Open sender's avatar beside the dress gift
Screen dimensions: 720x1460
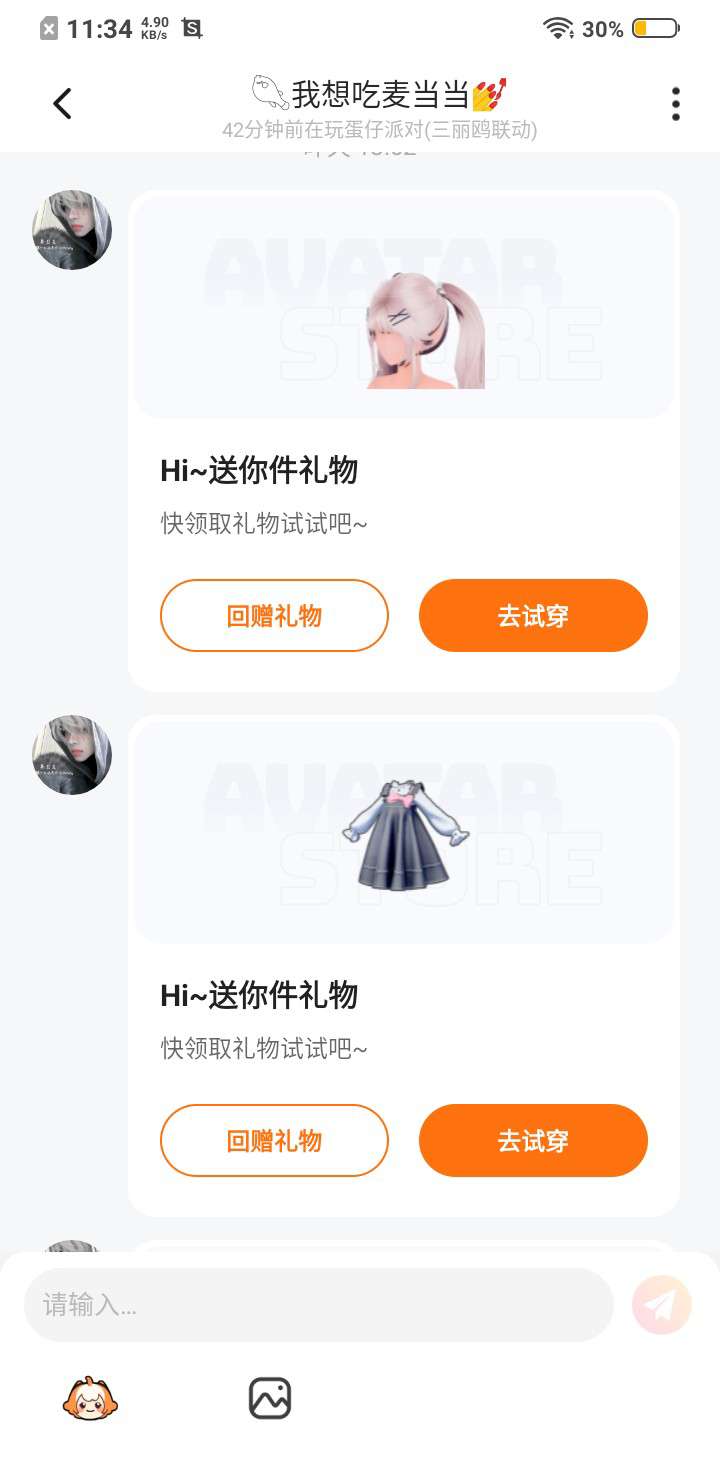pos(72,755)
